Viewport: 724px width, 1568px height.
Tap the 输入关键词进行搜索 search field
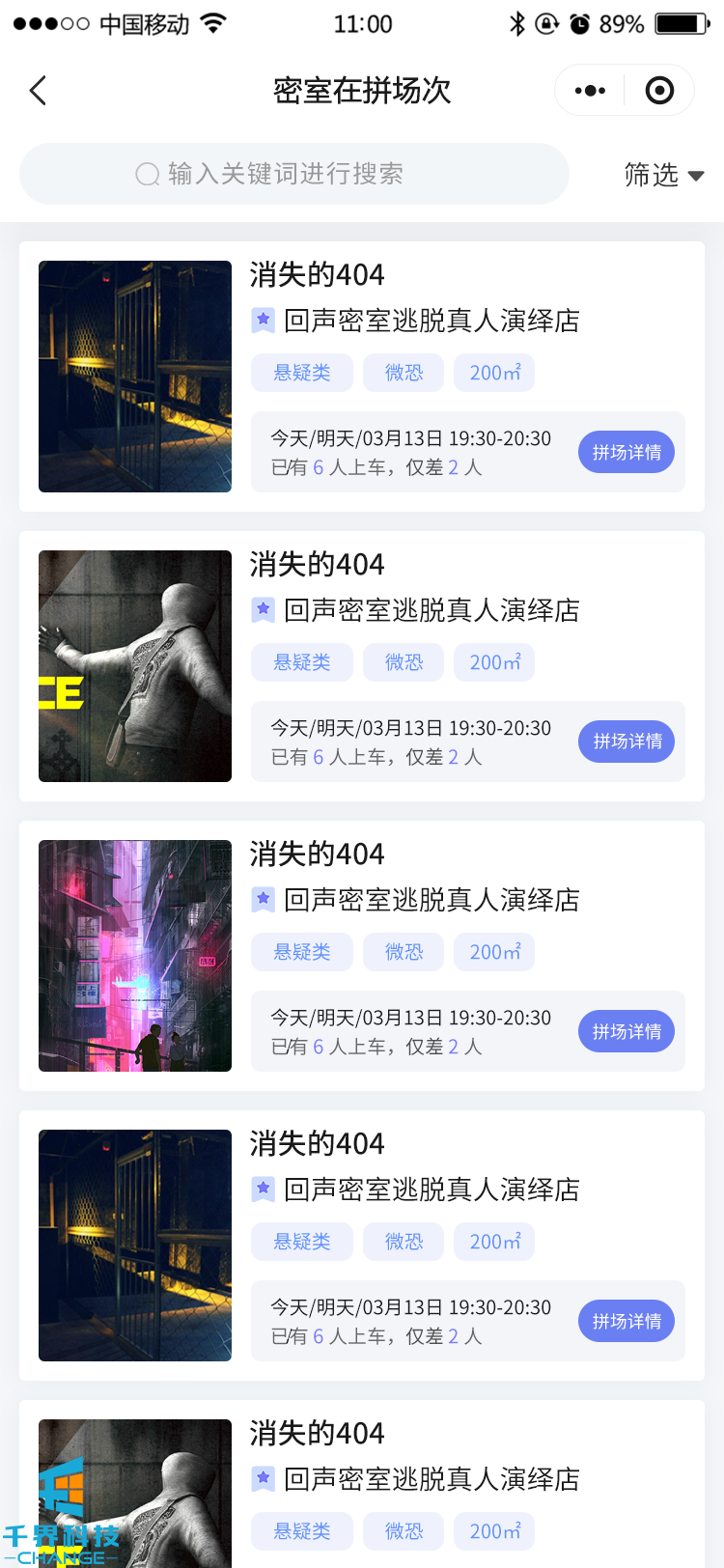pos(293,174)
